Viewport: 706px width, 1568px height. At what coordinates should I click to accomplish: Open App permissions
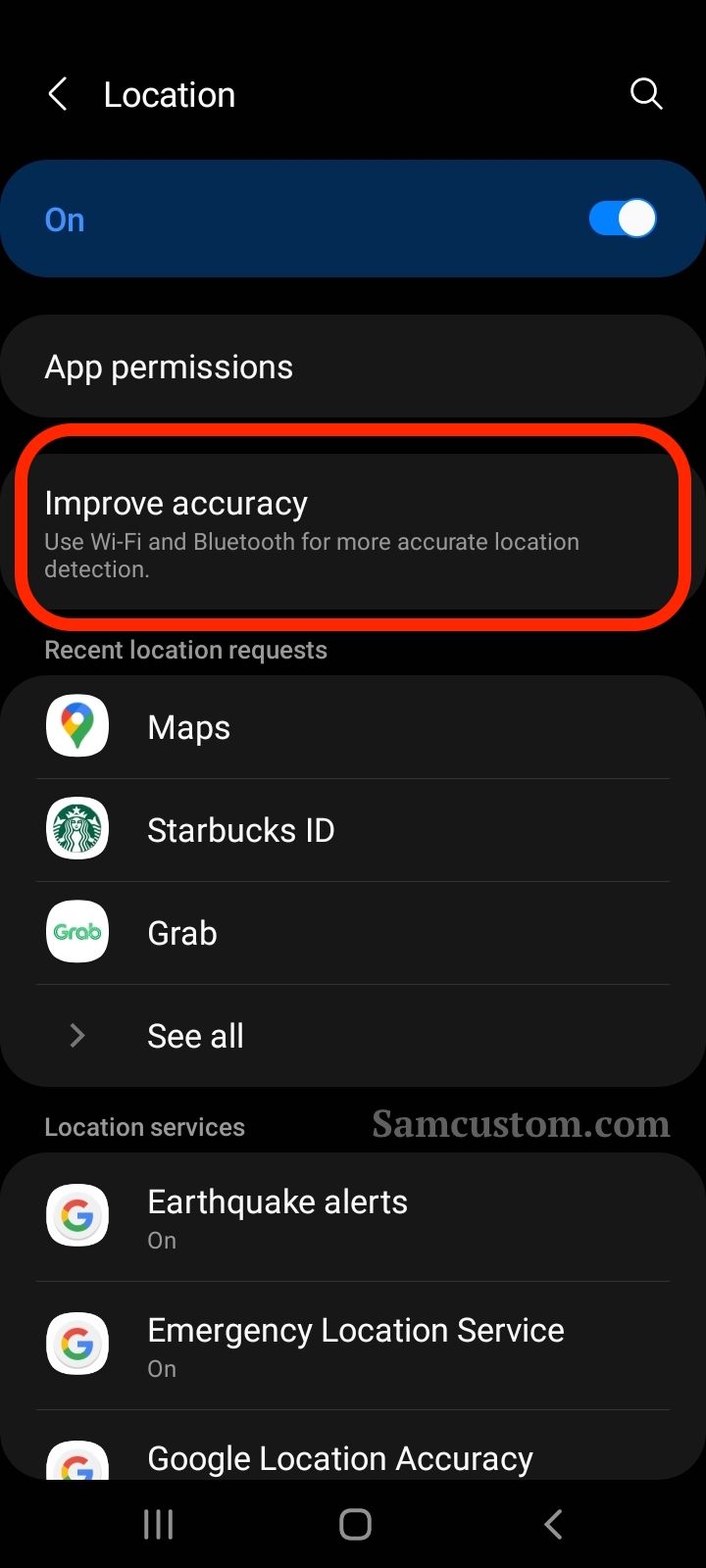353,367
